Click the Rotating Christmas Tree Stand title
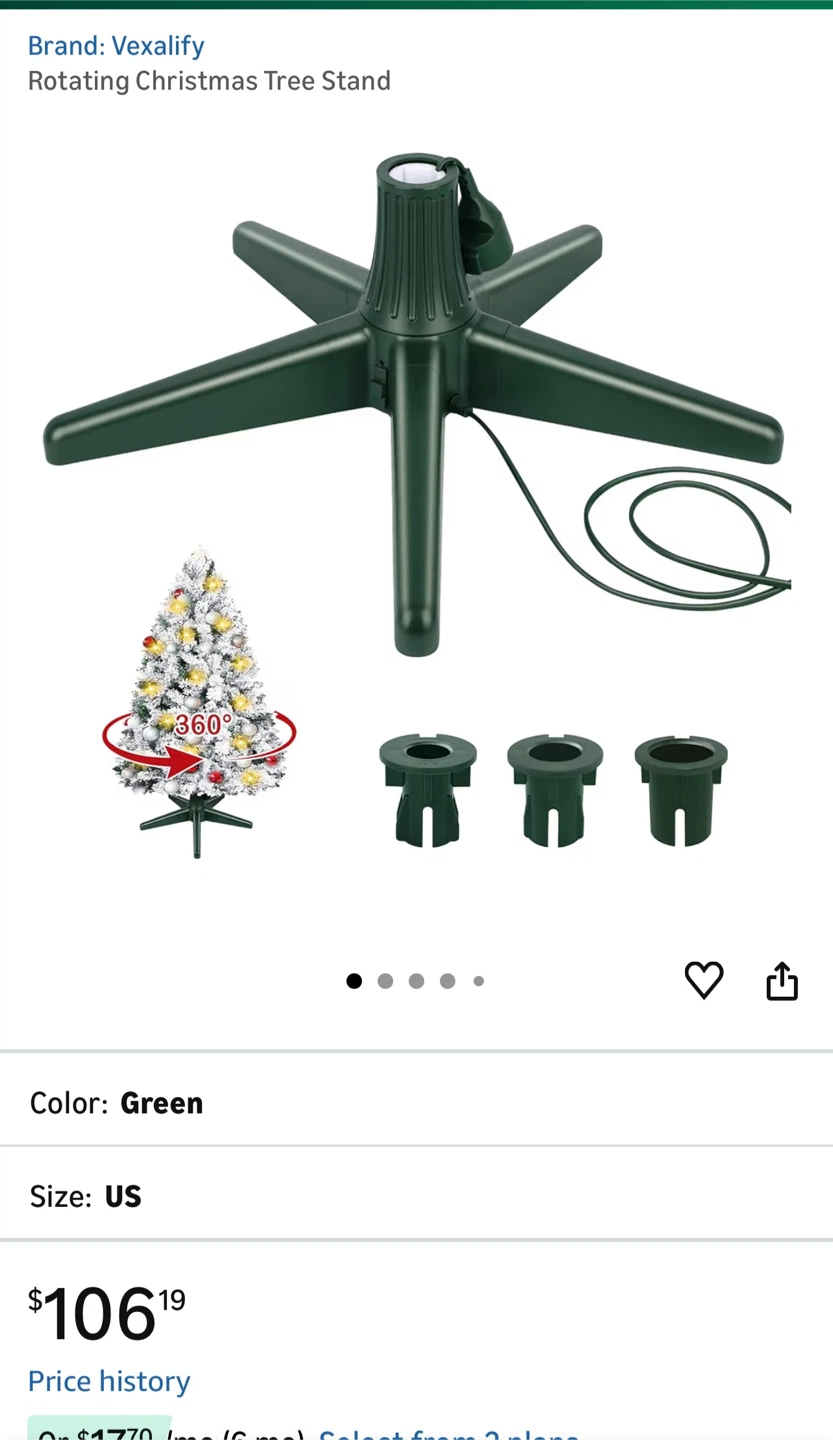833x1440 pixels. click(x=209, y=81)
